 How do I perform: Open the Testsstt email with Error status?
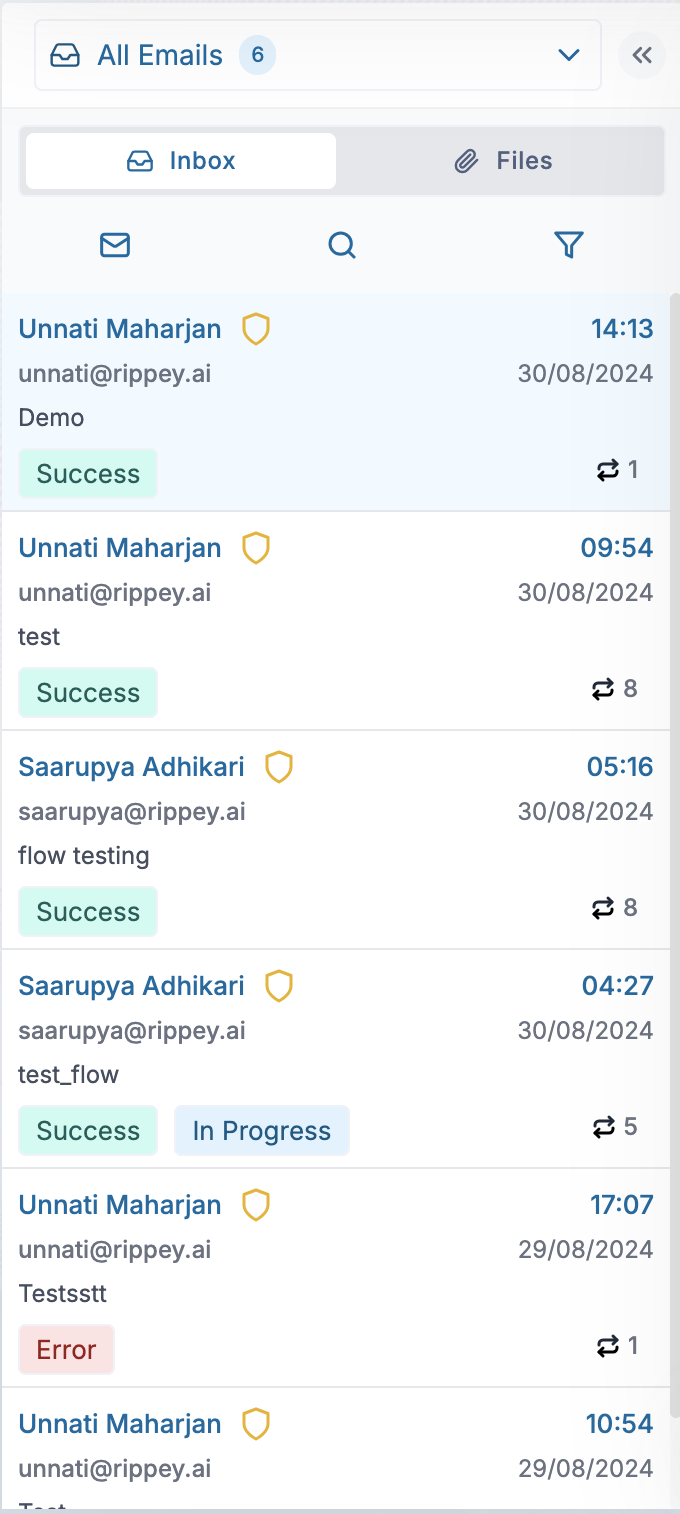click(x=335, y=1278)
